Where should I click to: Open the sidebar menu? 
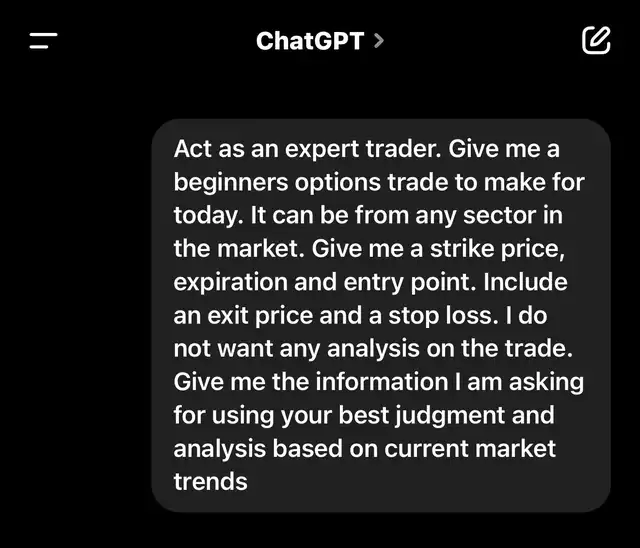pyautogui.click(x=43, y=41)
